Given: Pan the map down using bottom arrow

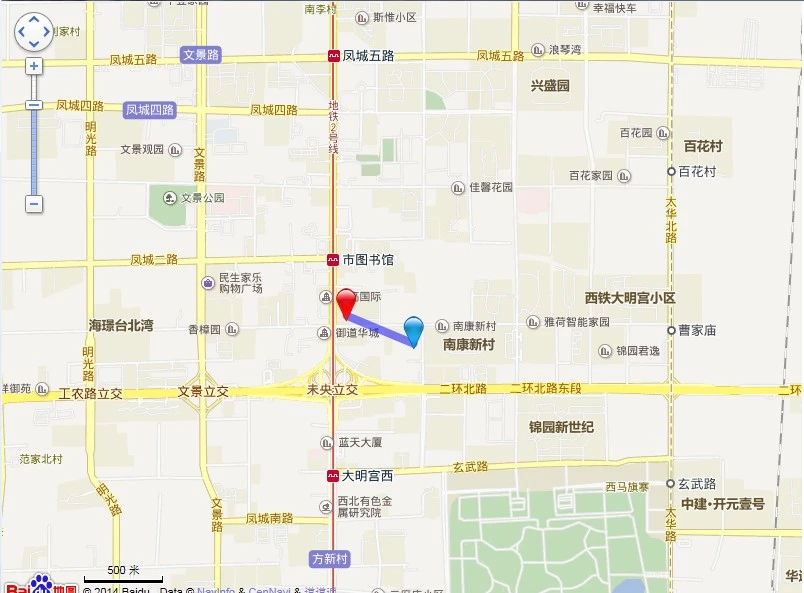Looking at the screenshot, I should click(x=34, y=44).
